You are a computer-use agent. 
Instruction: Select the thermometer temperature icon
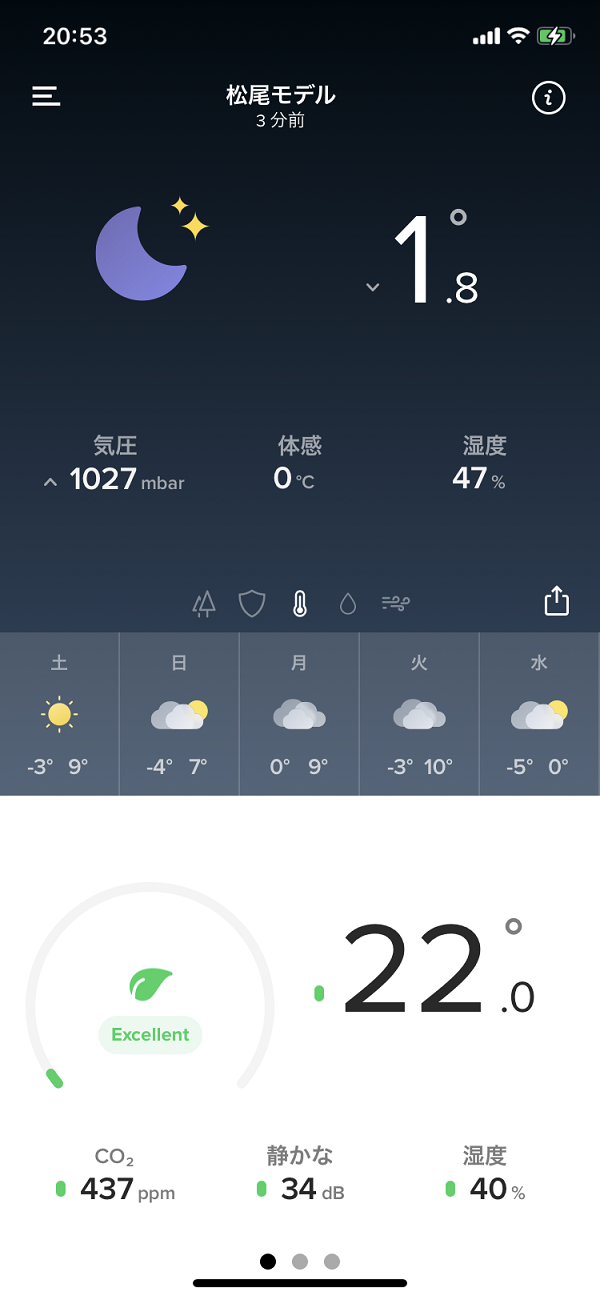pos(299,603)
